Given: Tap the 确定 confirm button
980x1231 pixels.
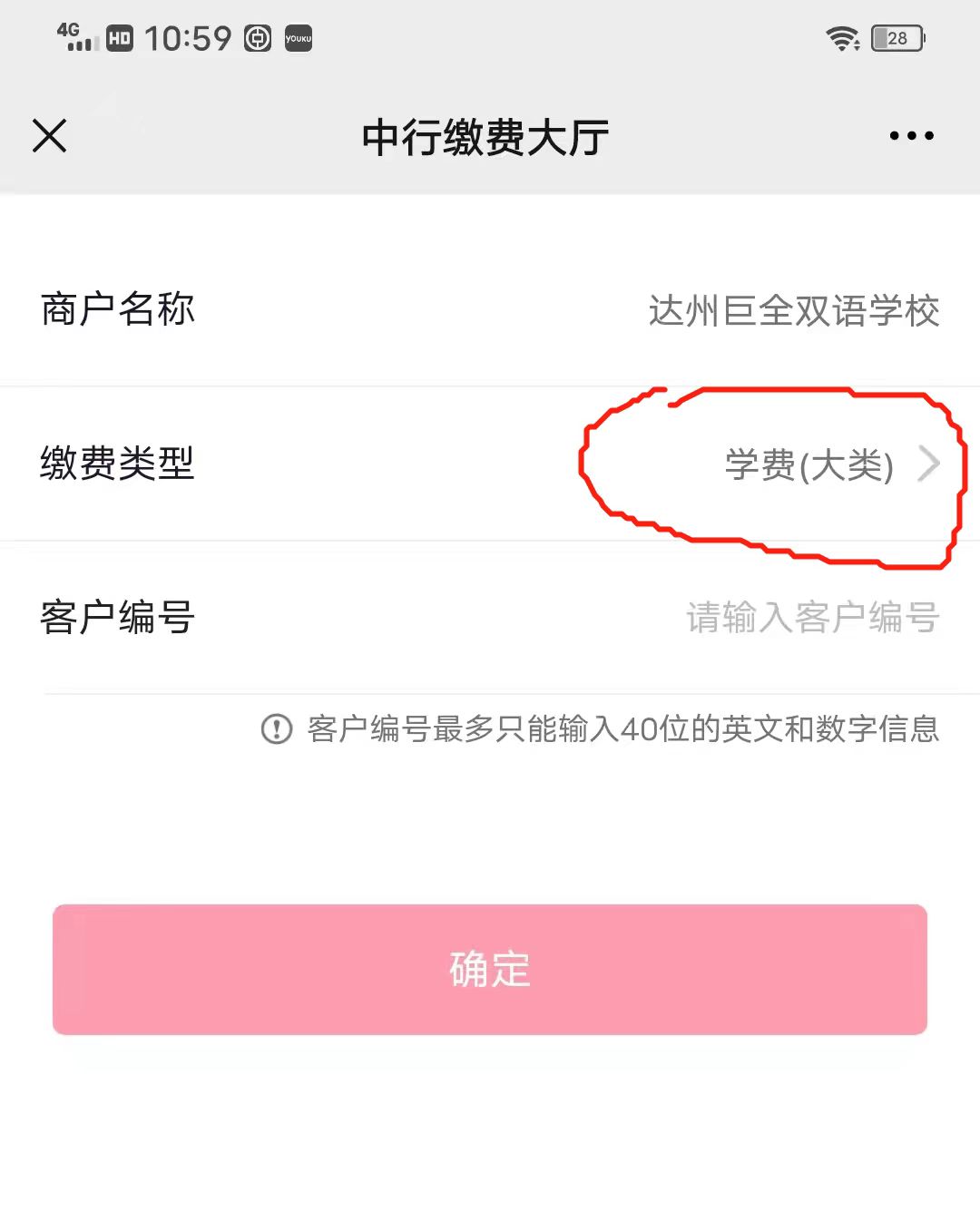Looking at the screenshot, I should click(490, 969).
